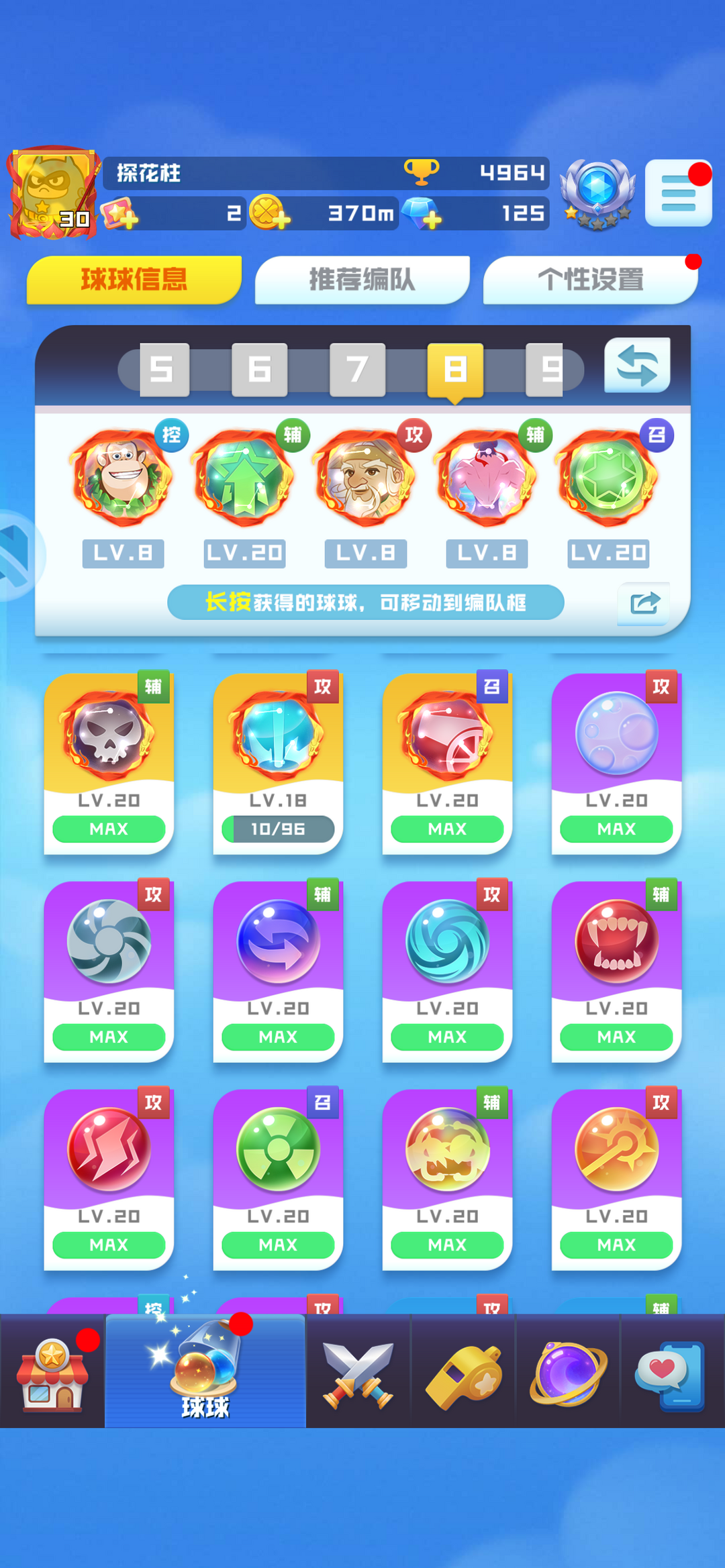The height and width of the screenshot is (1568, 725).
Task: Share the current team lineup
Action: click(644, 603)
